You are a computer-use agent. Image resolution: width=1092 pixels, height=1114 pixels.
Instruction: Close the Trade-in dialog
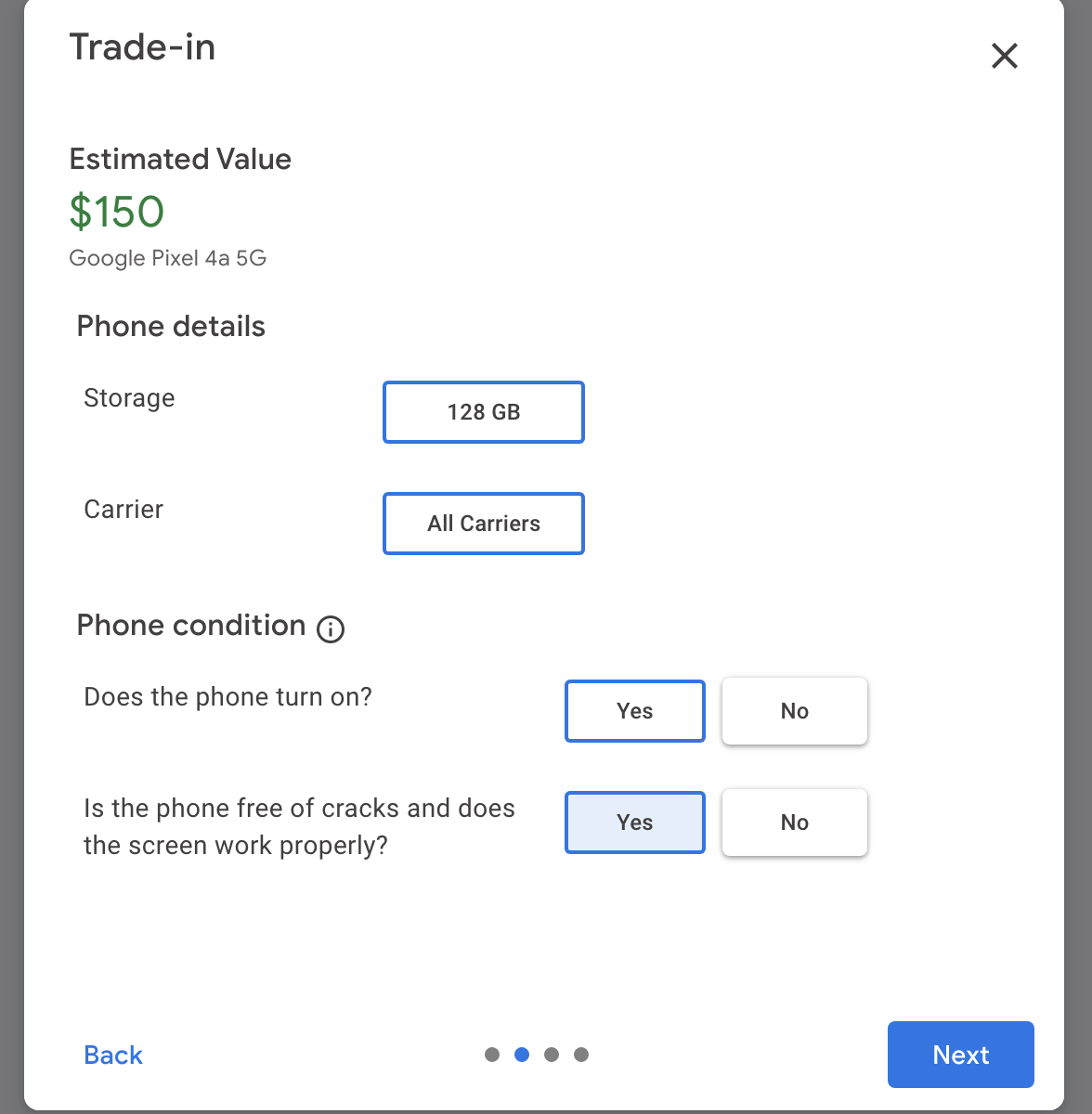point(1004,56)
